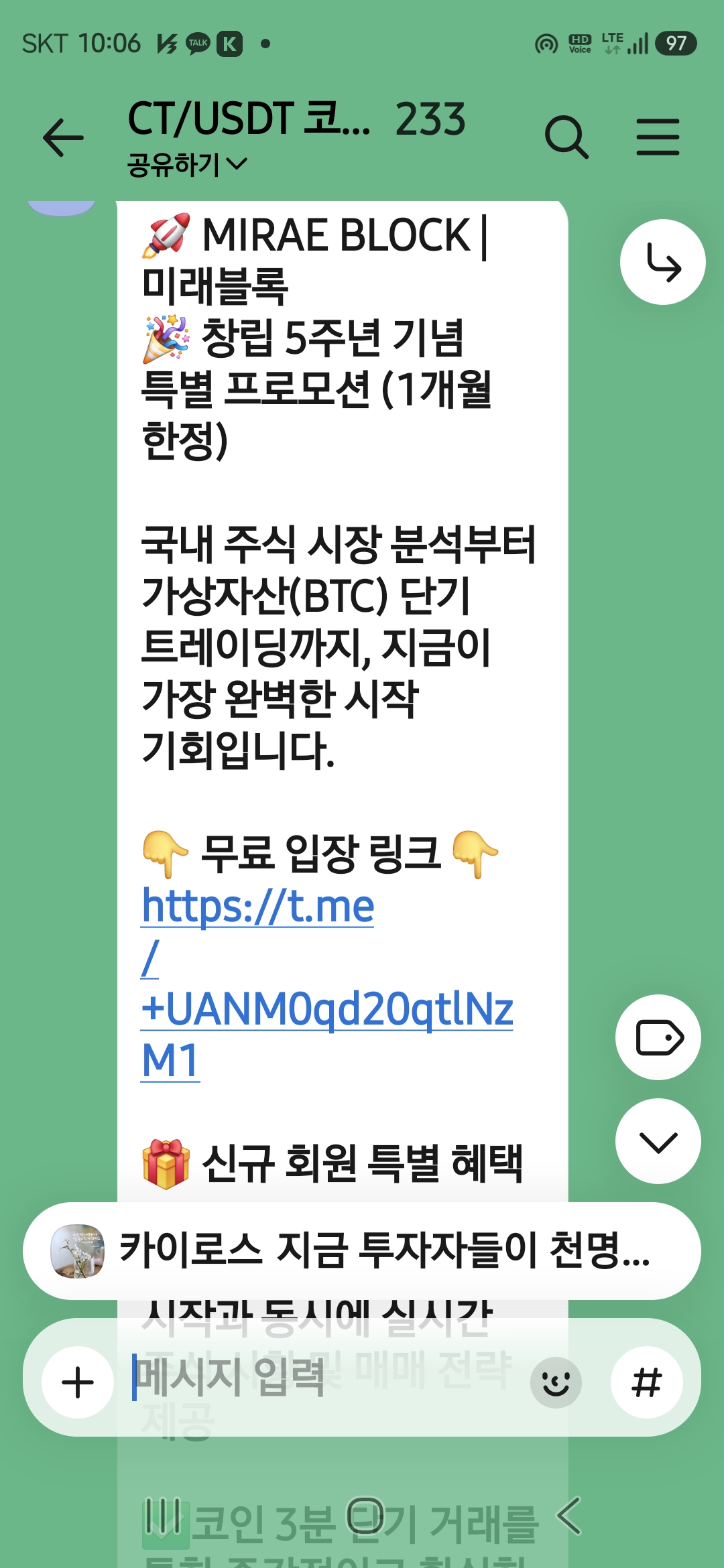Open the emoticon picker
Image resolution: width=724 pixels, height=1568 pixels.
click(x=556, y=1382)
